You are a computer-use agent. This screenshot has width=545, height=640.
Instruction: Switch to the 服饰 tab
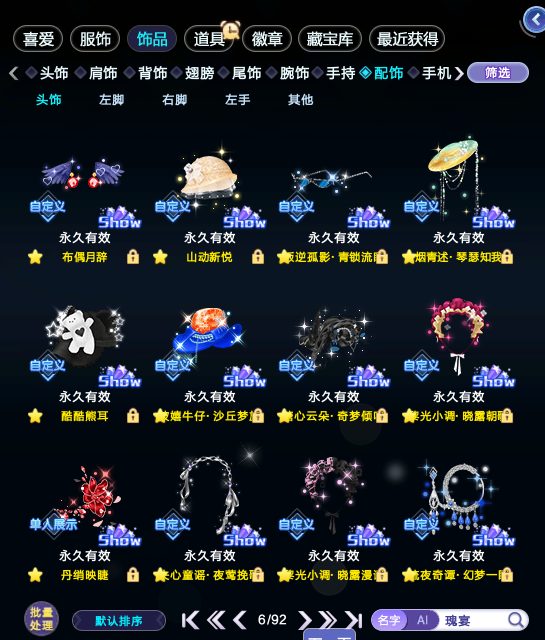95,39
